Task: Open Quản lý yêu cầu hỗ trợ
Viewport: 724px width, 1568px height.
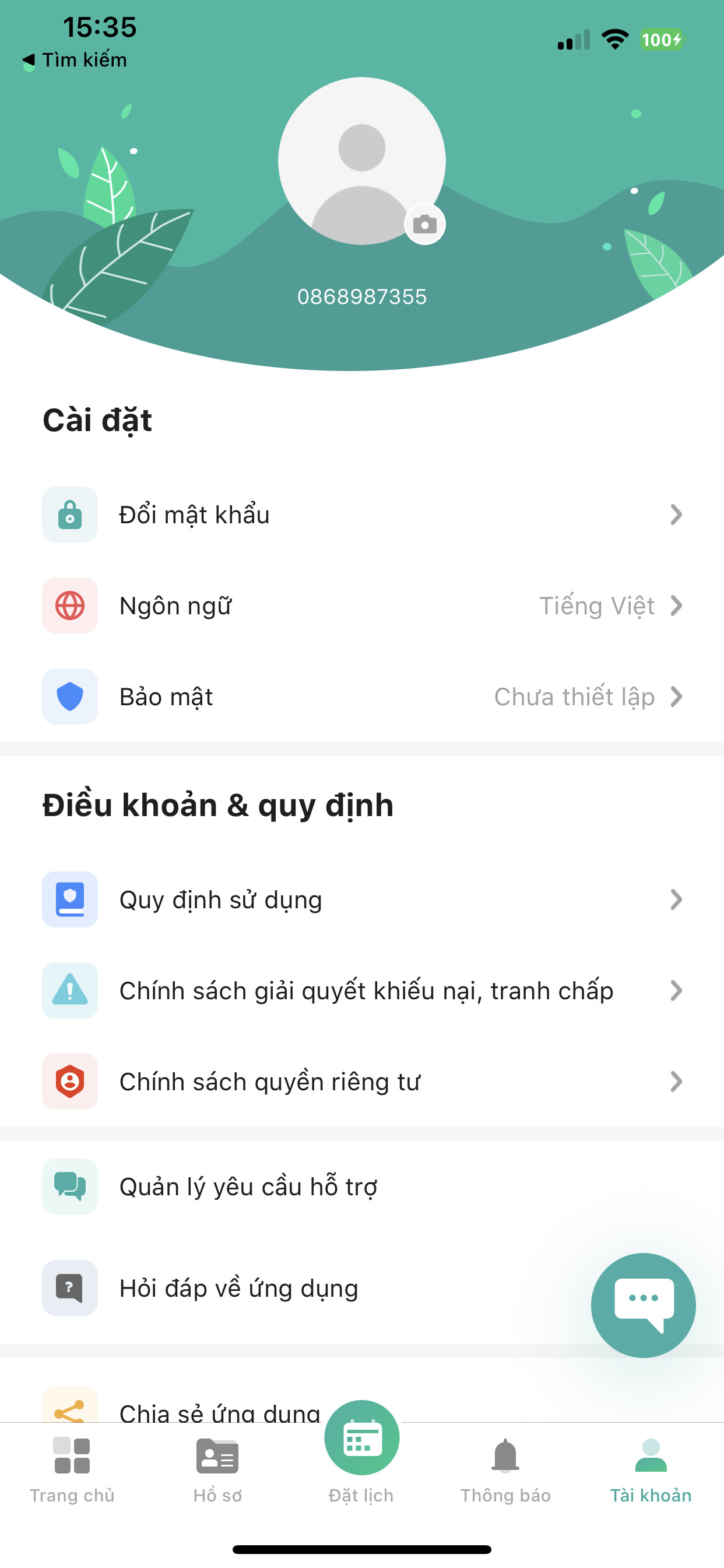Action: point(304,1186)
